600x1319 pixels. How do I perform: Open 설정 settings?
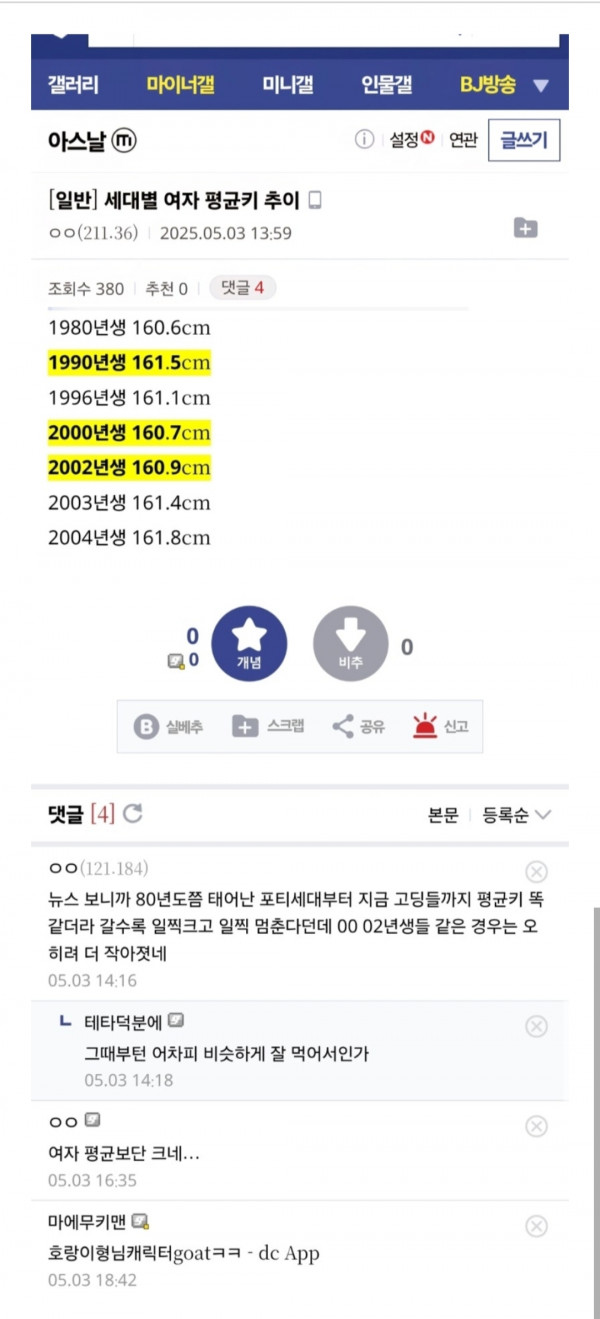tap(411, 141)
